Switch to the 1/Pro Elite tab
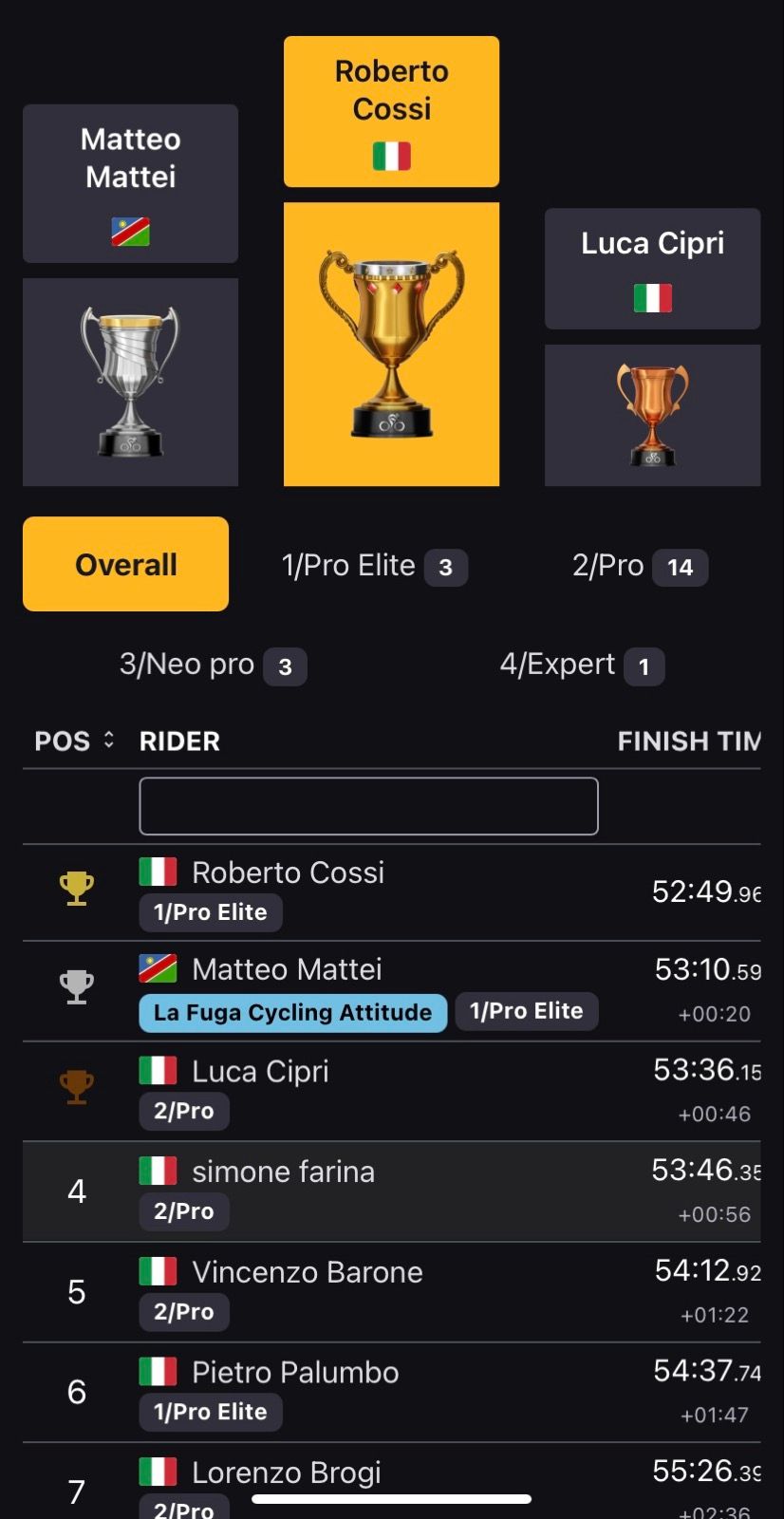The image size is (784, 1519). (374, 566)
